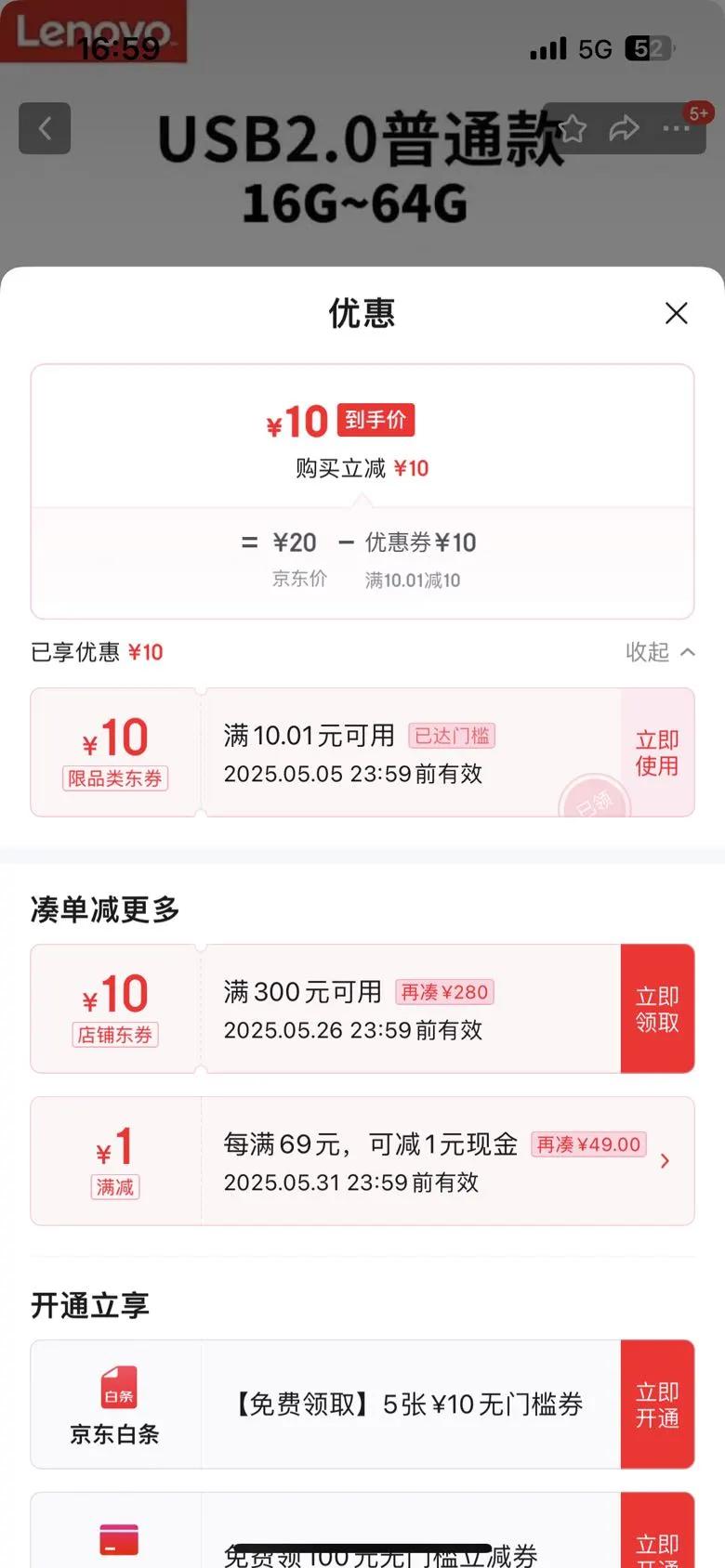Tap 立即使用 on the ¥10 限品类东券 coupon
Viewport: 725px width, 1568px height.
[657, 752]
